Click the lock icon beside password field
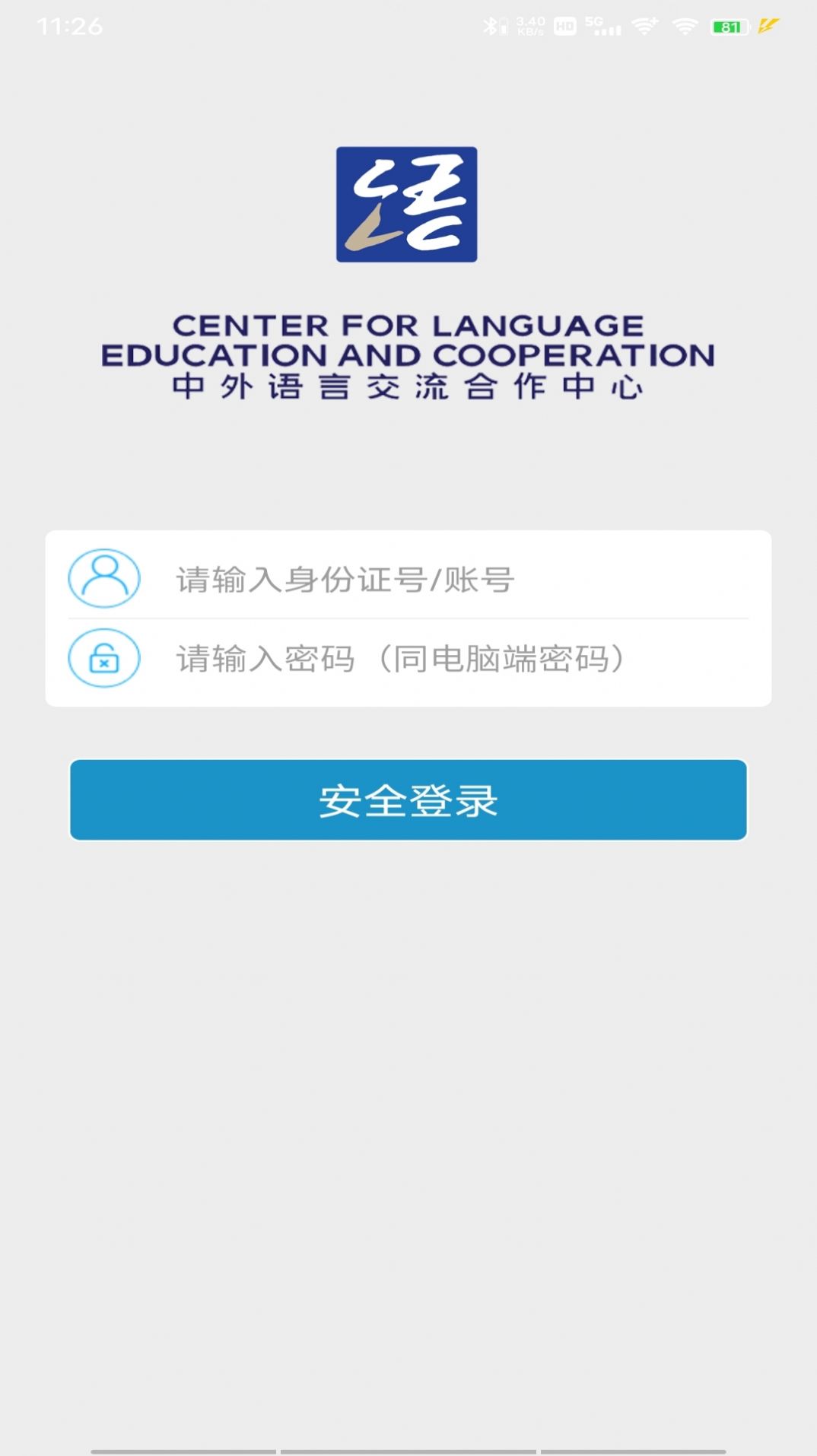 coord(103,659)
